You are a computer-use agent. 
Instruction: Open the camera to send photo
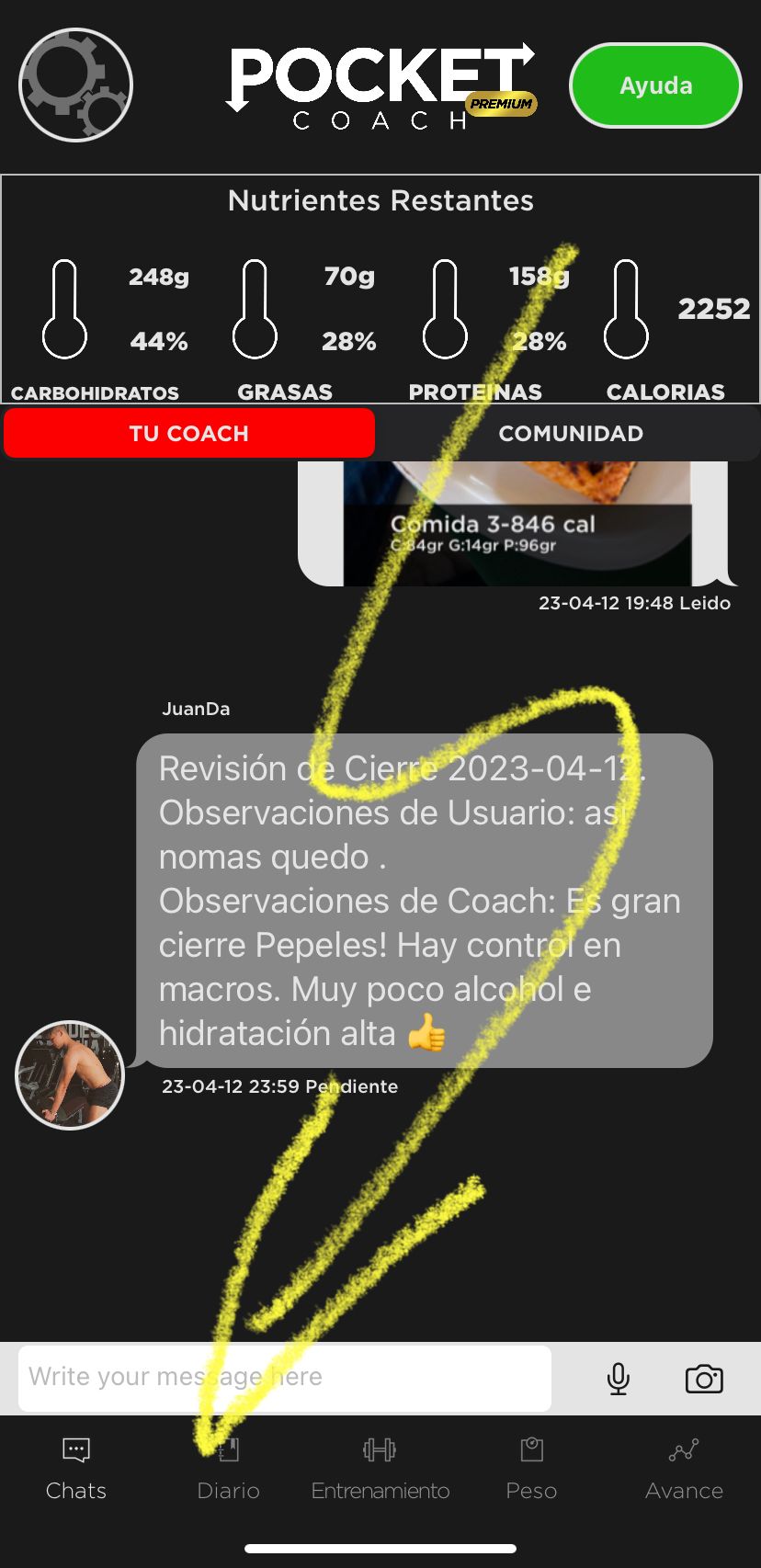point(704,1379)
